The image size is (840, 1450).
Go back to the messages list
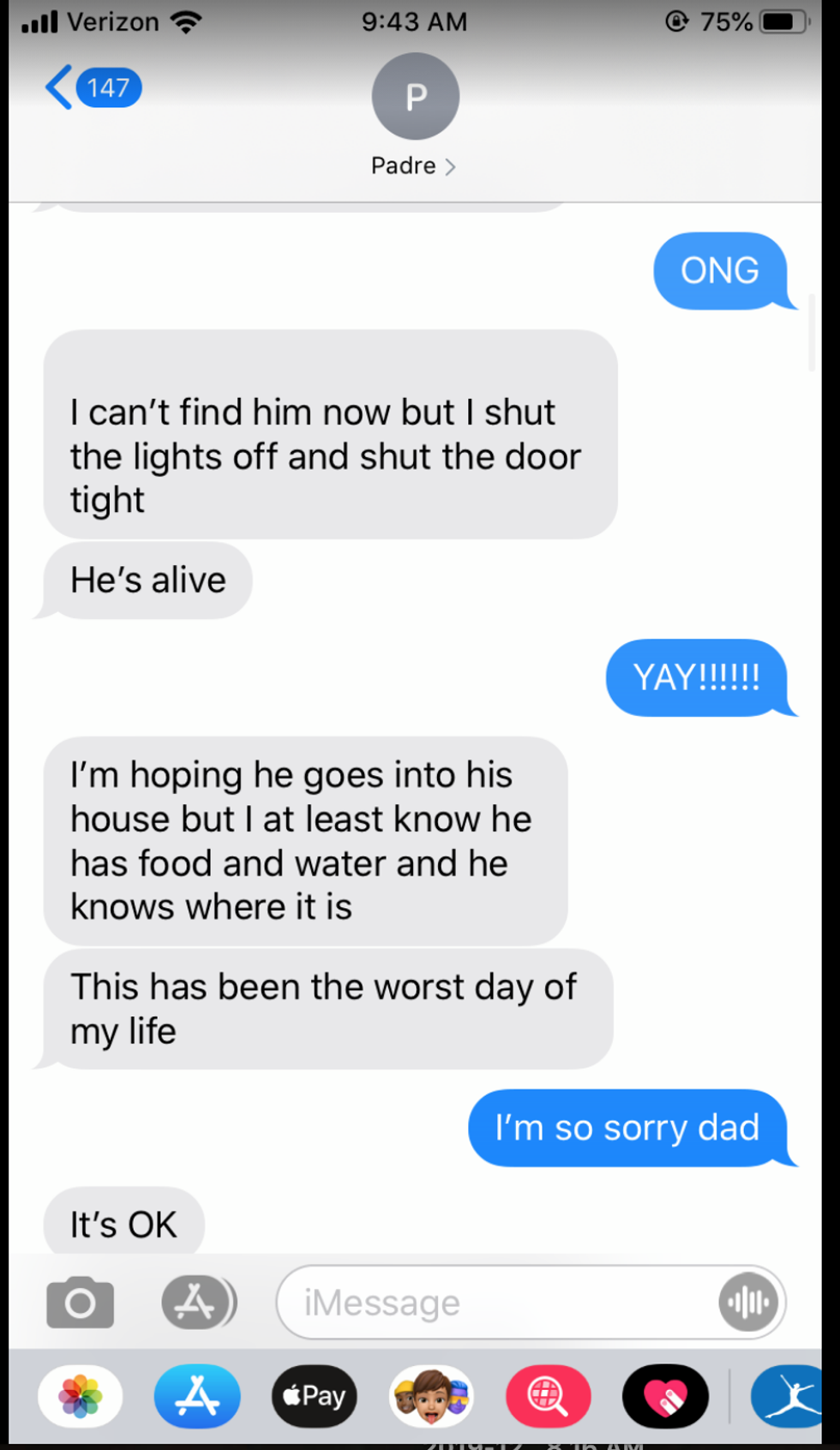tap(90, 87)
